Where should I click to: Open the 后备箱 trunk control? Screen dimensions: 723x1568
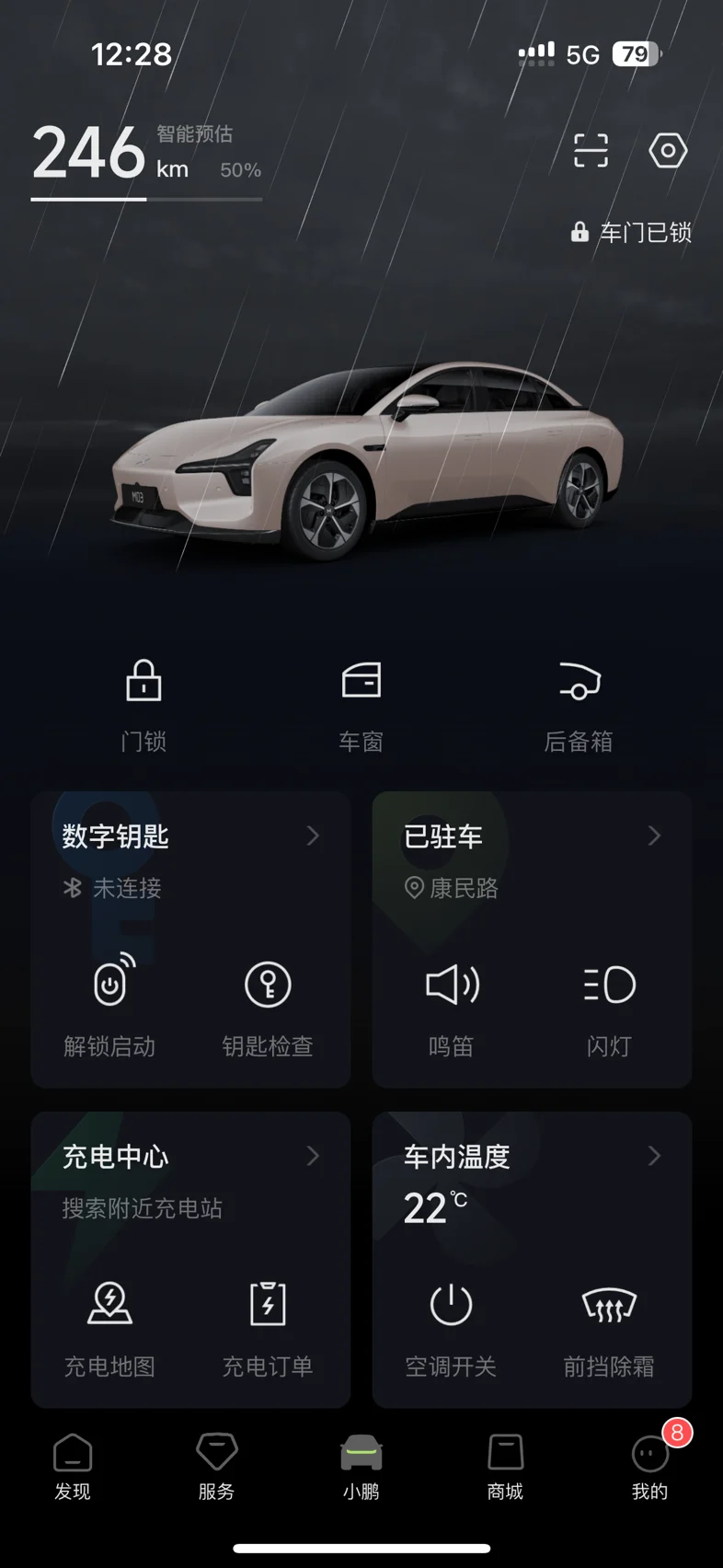(579, 706)
